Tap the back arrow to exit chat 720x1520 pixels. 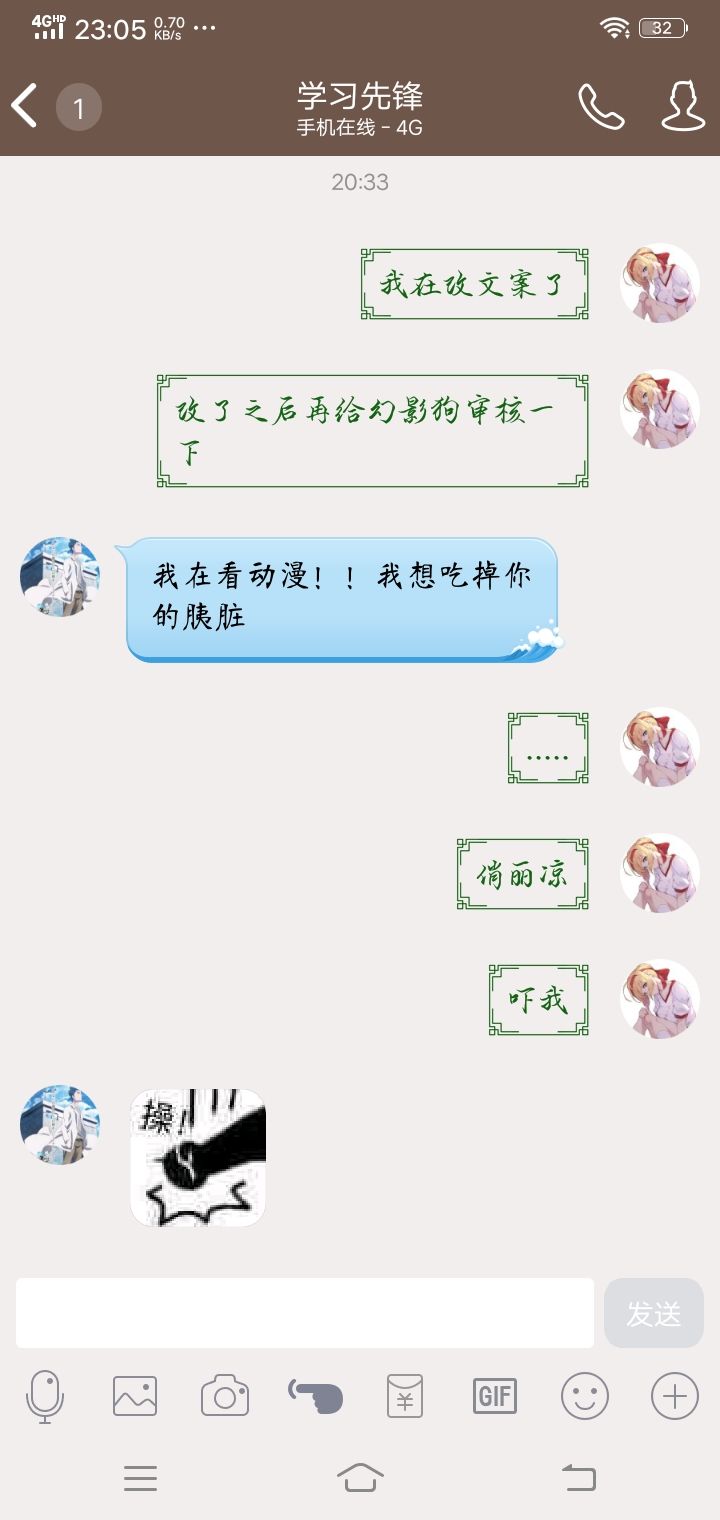[24, 107]
